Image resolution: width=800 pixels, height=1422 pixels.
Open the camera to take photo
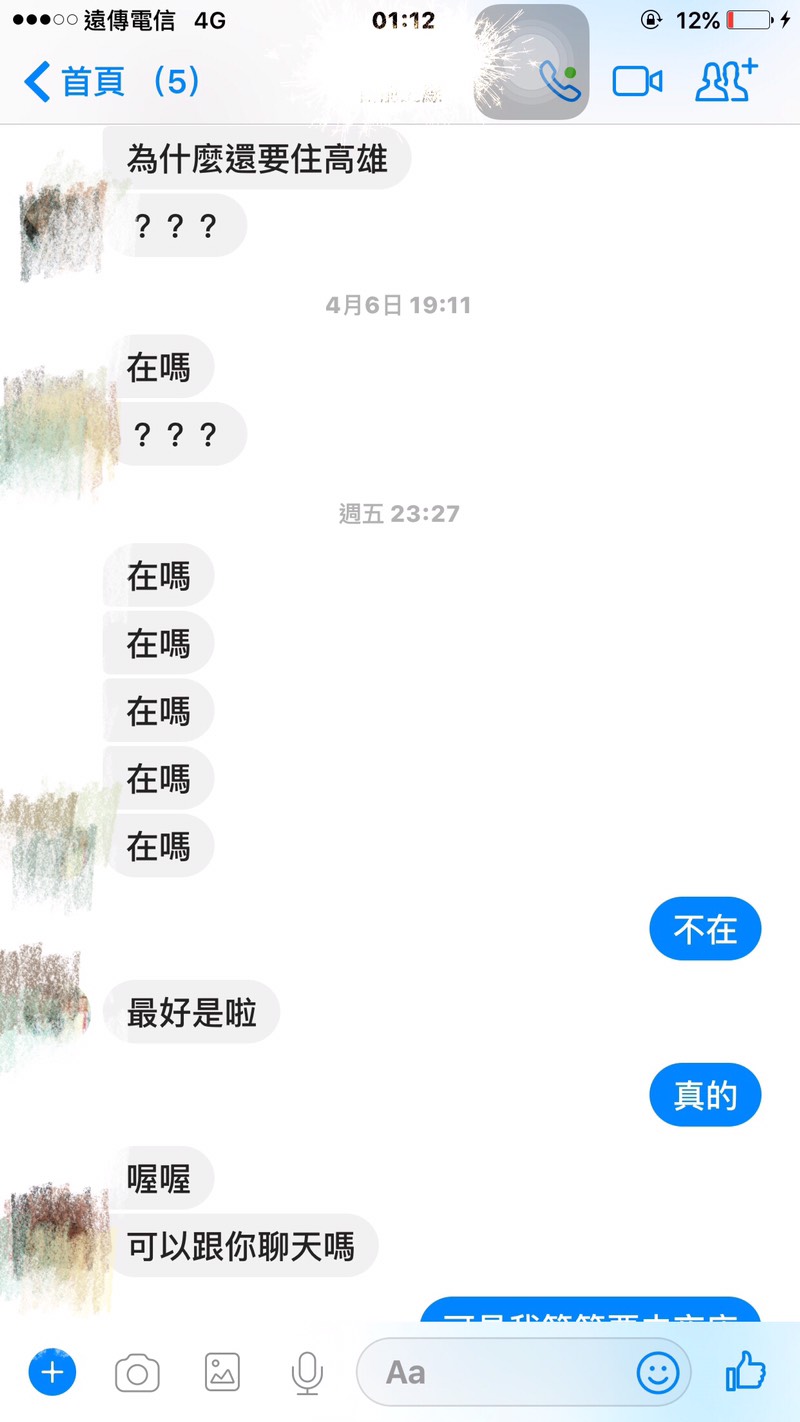coord(137,1373)
